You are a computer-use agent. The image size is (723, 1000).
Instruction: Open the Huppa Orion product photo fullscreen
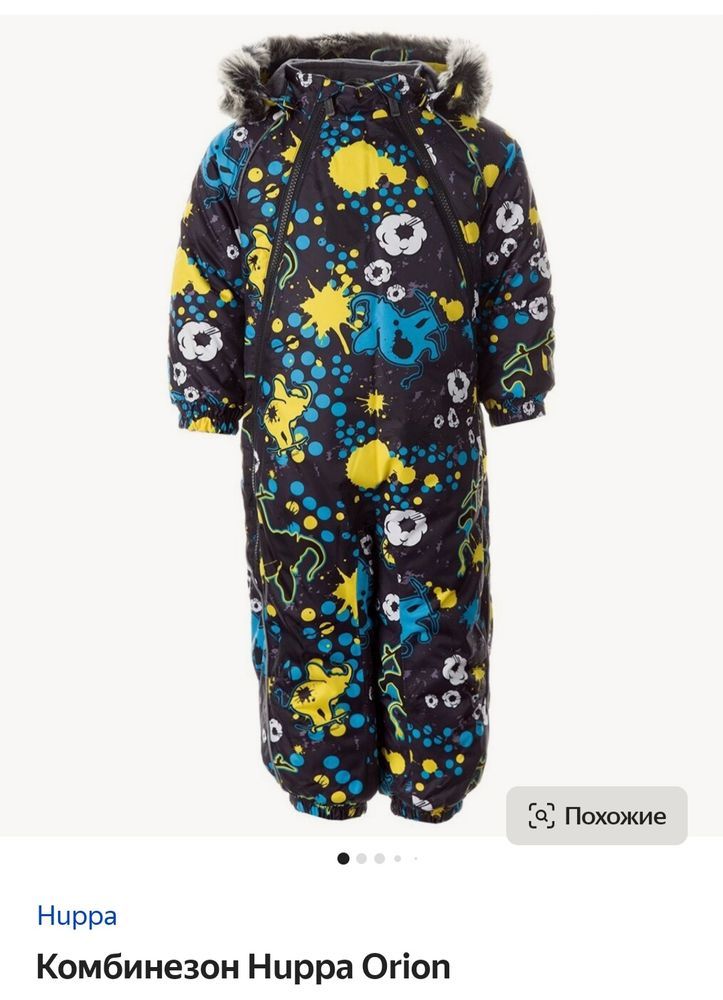[361, 420]
